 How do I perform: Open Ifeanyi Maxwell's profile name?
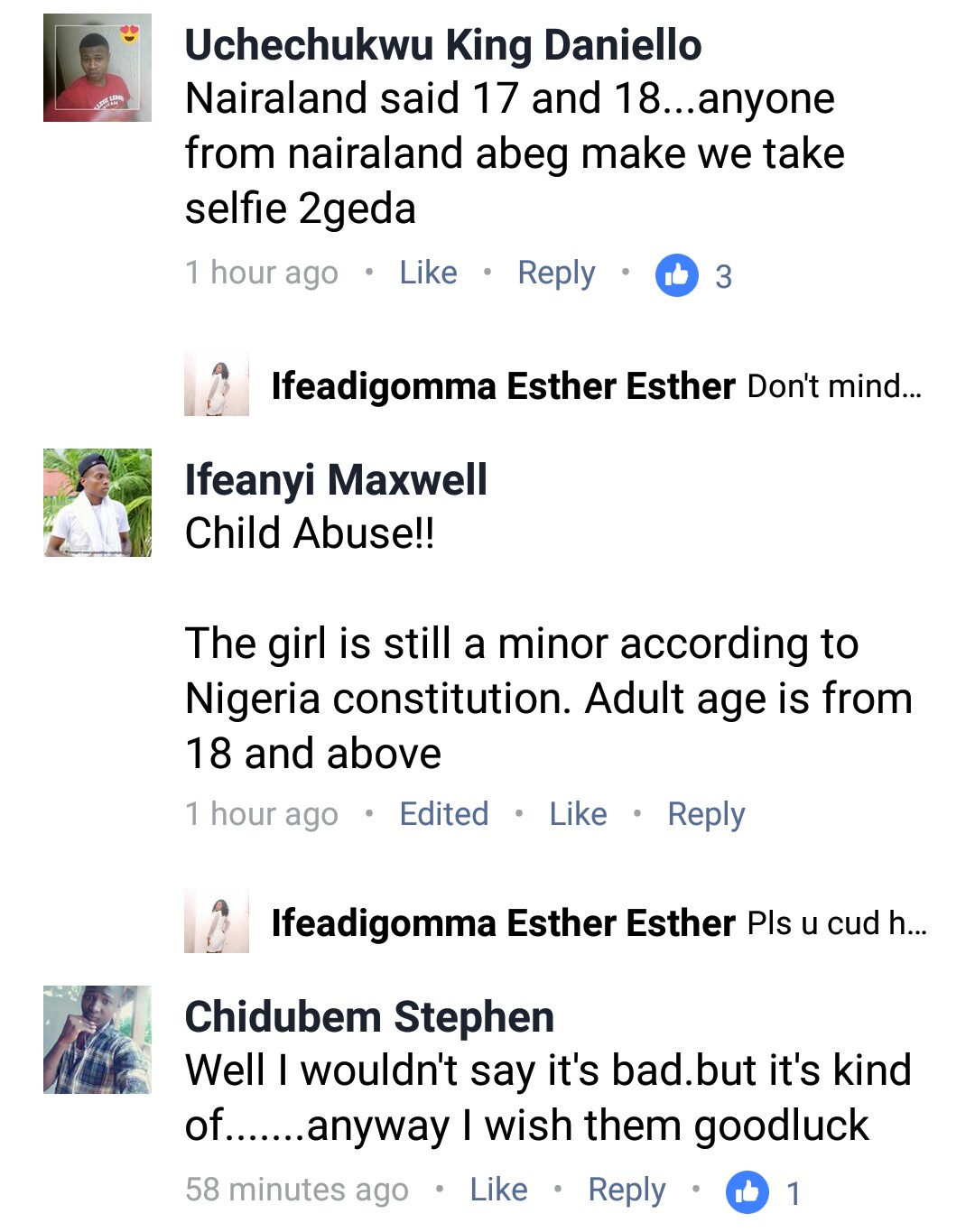coord(336,479)
